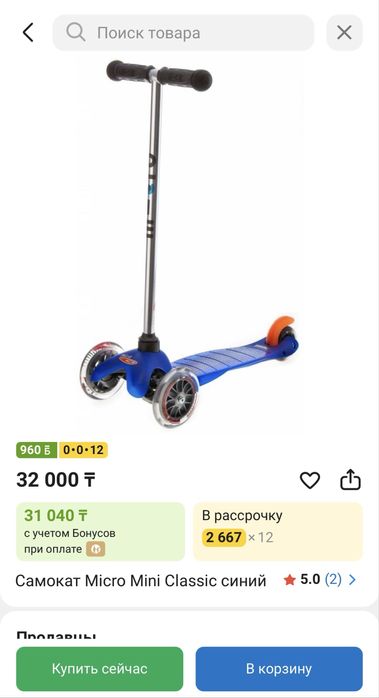The height and width of the screenshot is (698, 379).
Task: Open the Поиск товара search field
Action: point(183,32)
